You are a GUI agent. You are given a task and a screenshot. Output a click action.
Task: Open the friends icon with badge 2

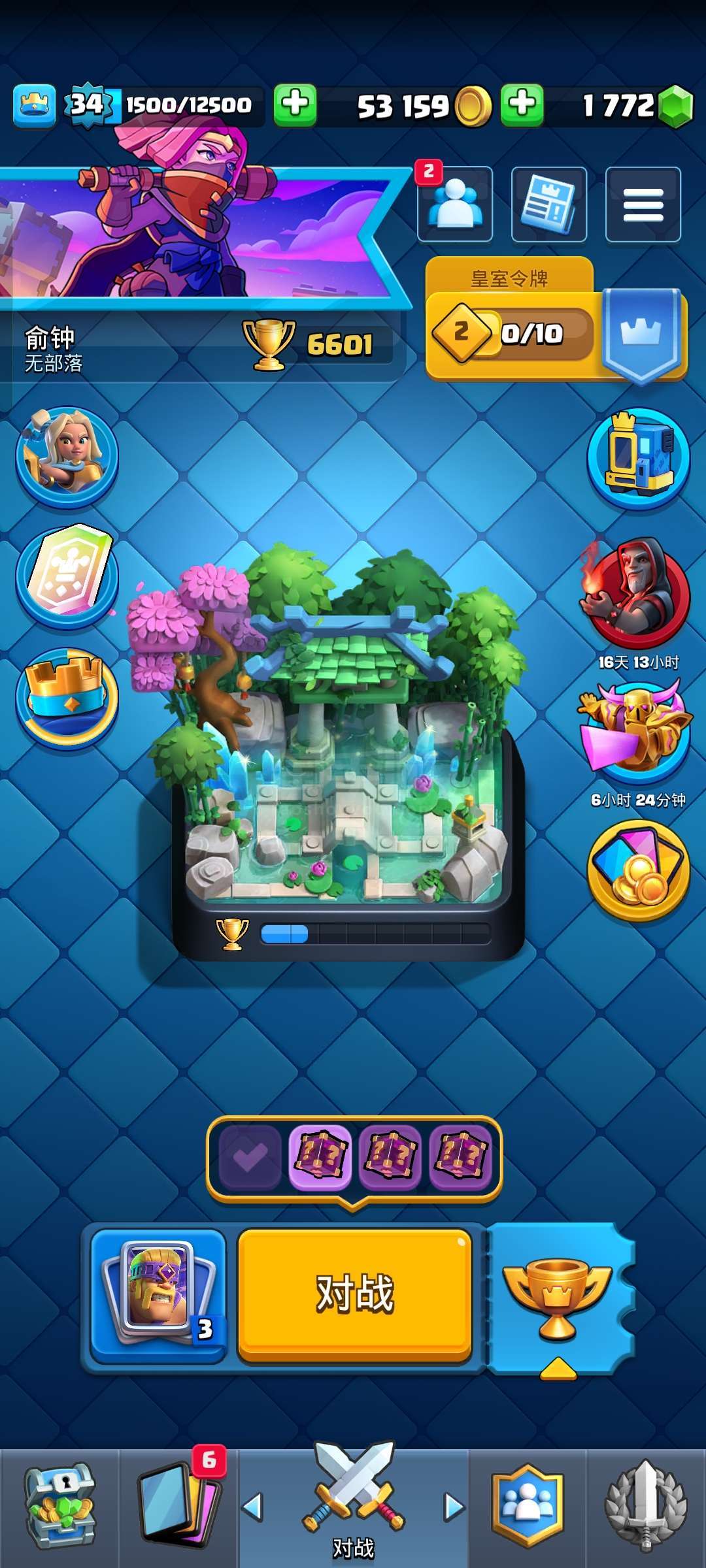(455, 204)
